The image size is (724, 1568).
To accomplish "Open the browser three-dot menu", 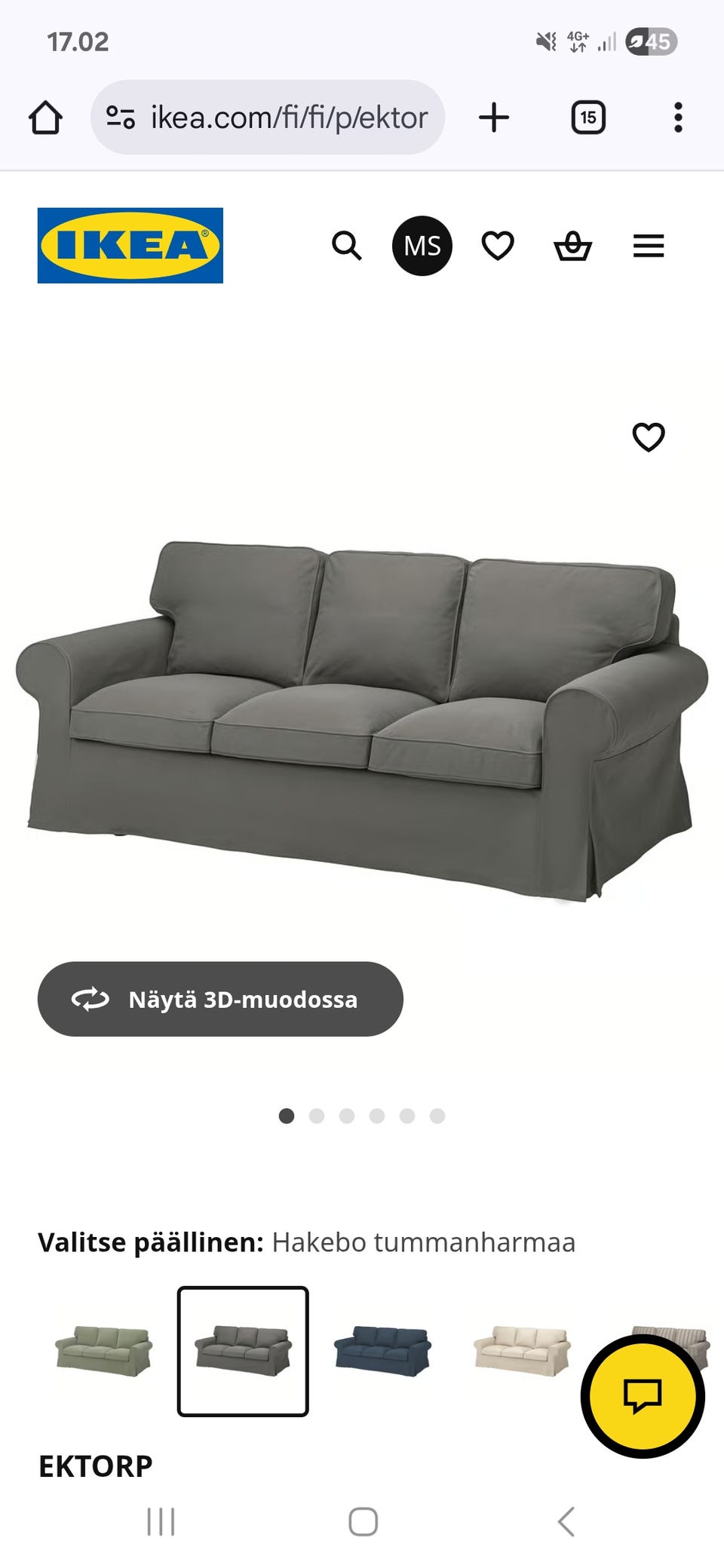I will click(677, 117).
